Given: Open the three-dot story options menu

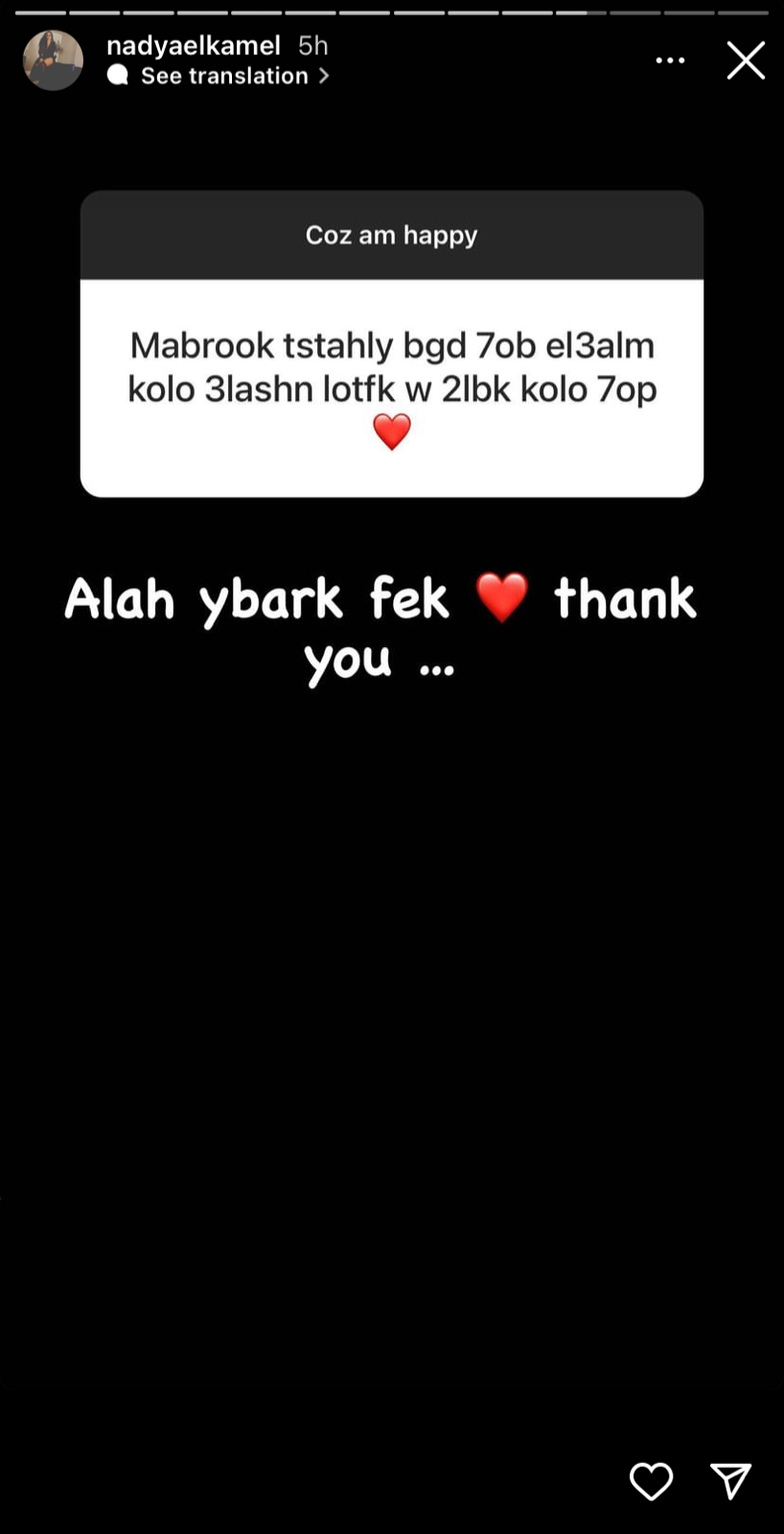Looking at the screenshot, I should pos(670,60).
